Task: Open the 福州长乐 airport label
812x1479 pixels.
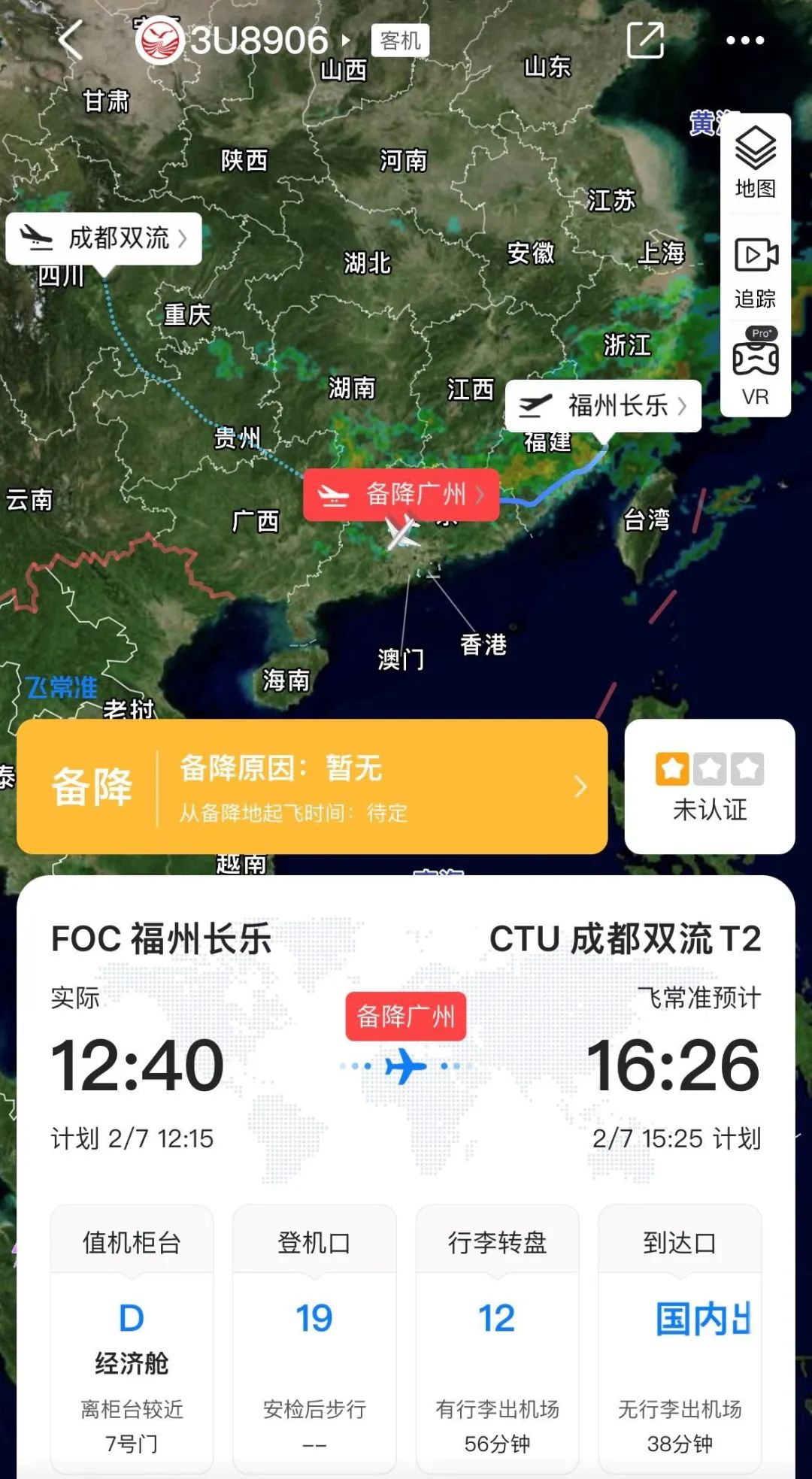Action: click(x=603, y=406)
